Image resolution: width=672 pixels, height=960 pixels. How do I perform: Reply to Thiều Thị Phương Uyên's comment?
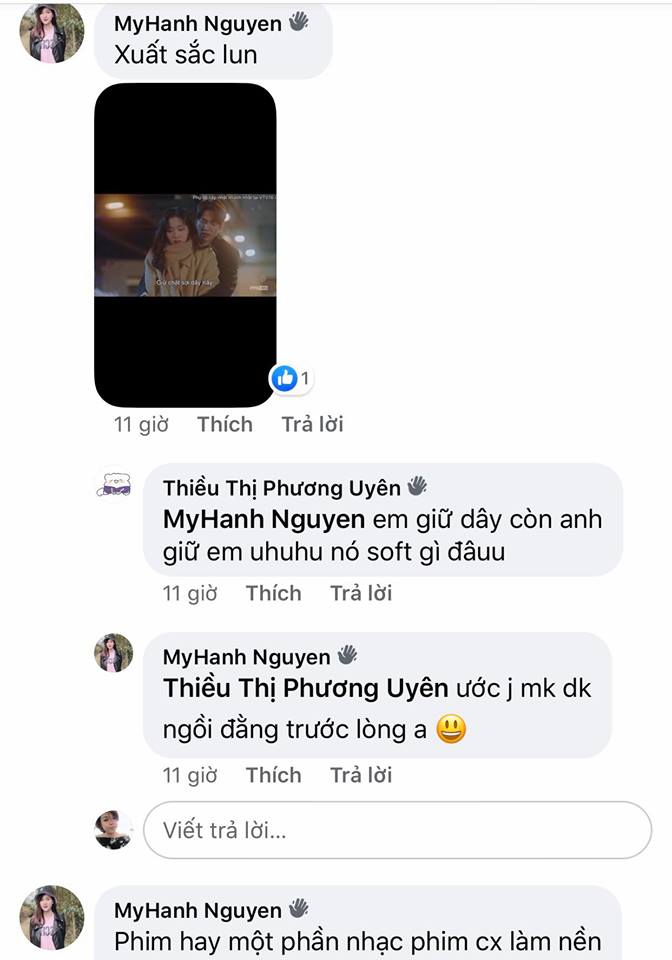361,593
